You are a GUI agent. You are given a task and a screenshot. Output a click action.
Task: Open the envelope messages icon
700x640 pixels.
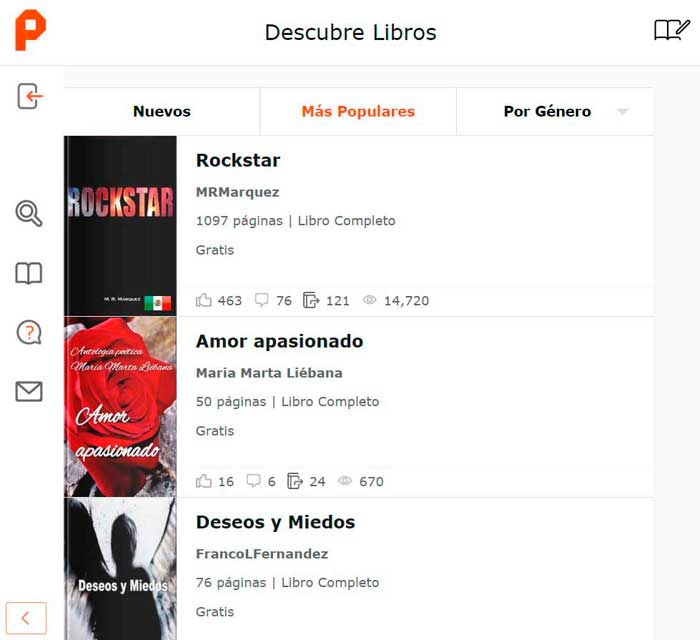29,392
